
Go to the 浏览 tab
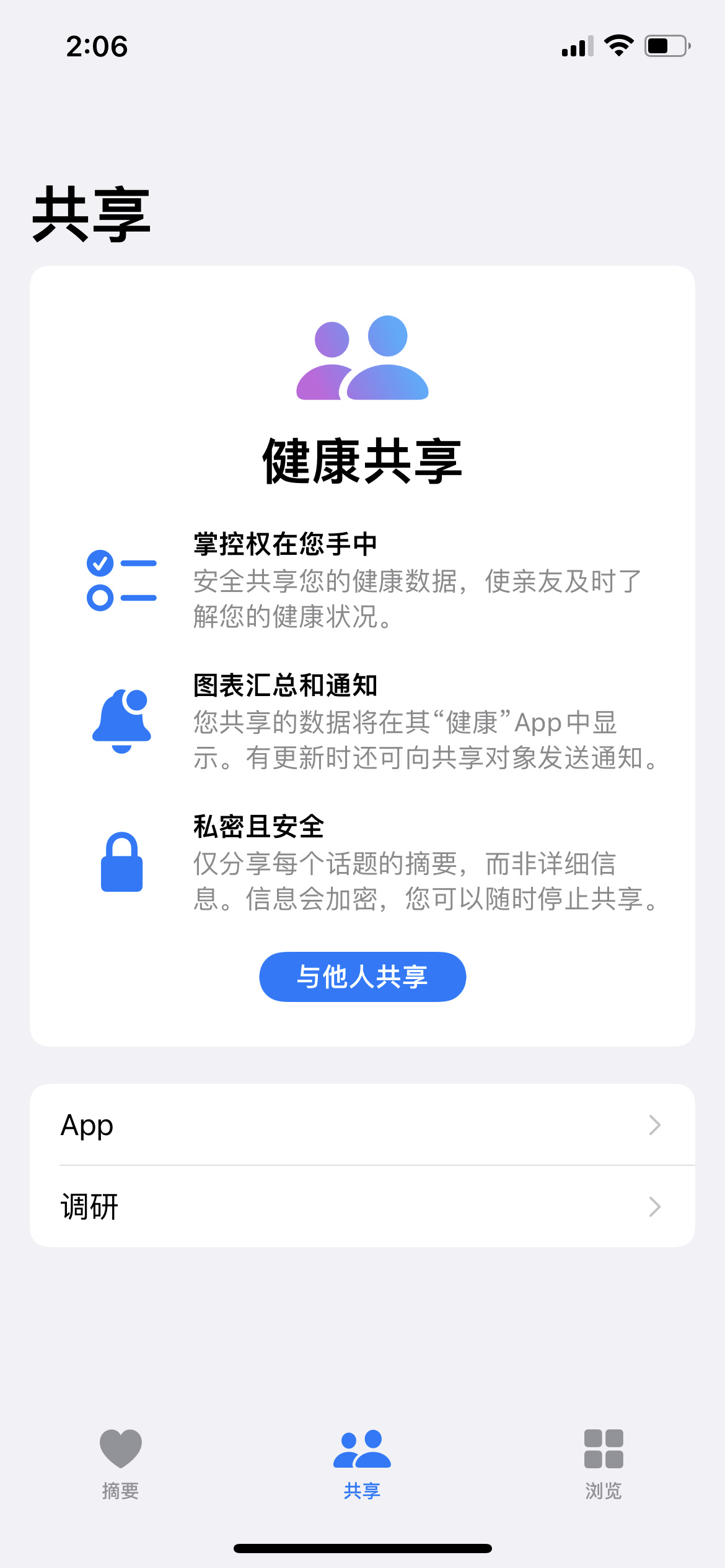(604, 1464)
